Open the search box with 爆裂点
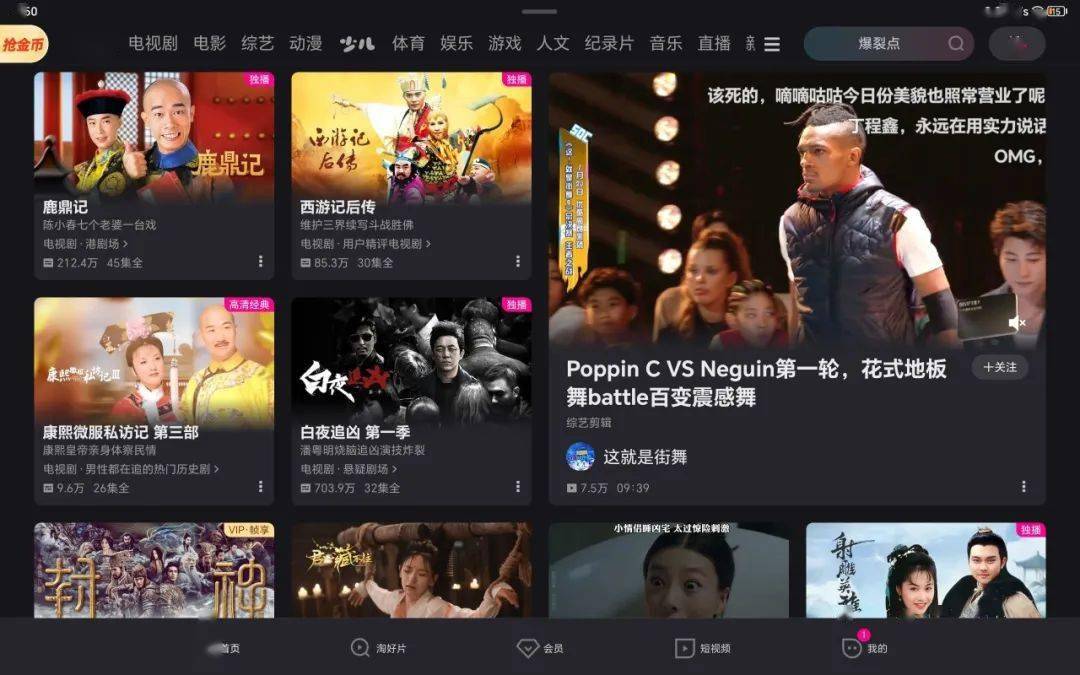Screen dimensions: 1080x675 click(880, 44)
